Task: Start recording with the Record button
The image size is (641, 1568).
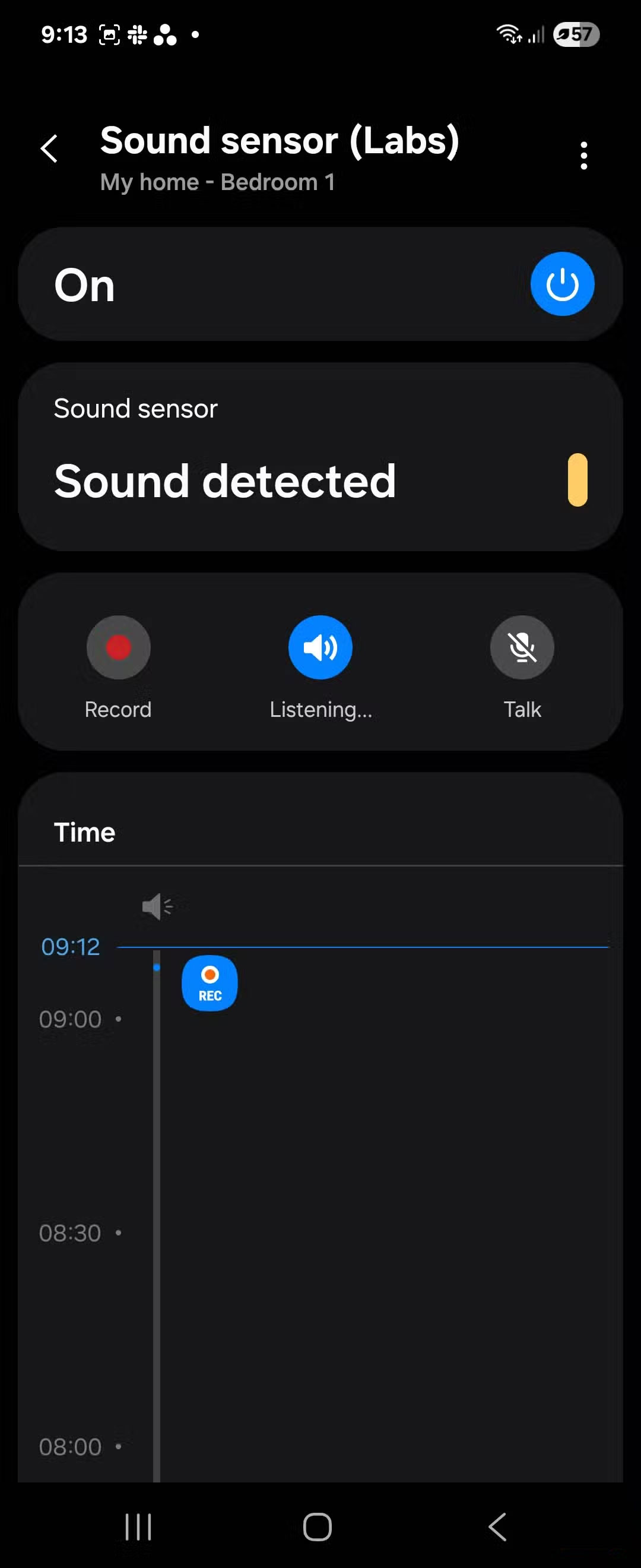Action: (x=119, y=647)
